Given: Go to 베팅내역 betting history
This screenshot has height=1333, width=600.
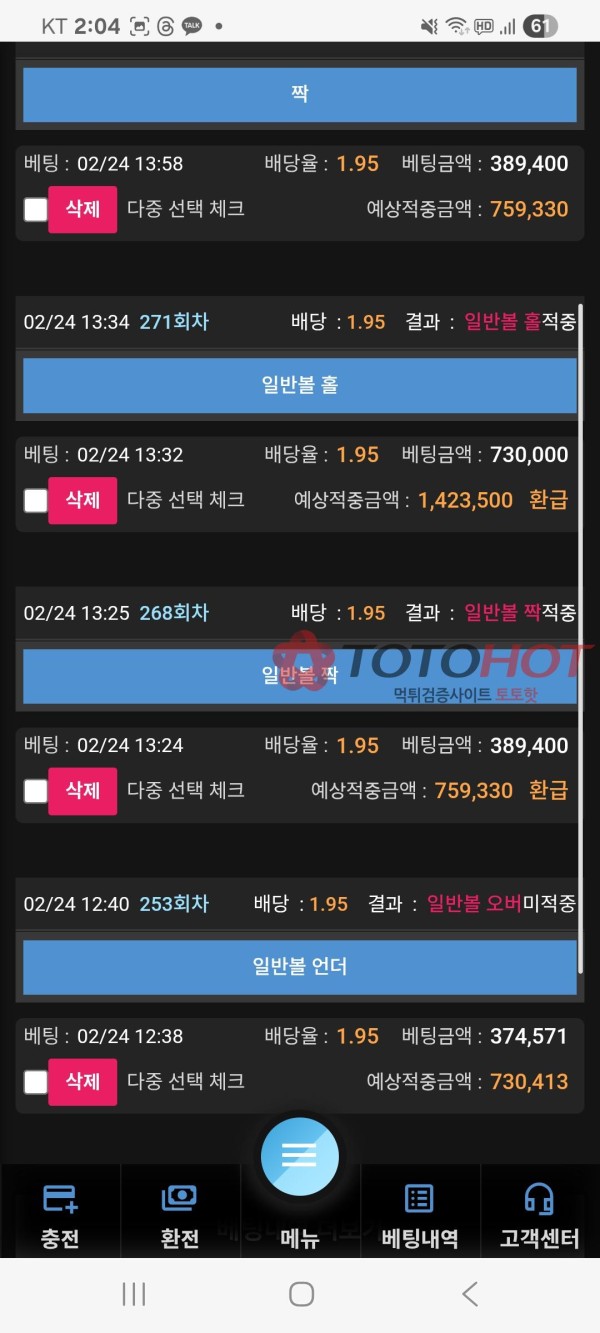Looking at the screenshot, I should [x=420, y=1215].
